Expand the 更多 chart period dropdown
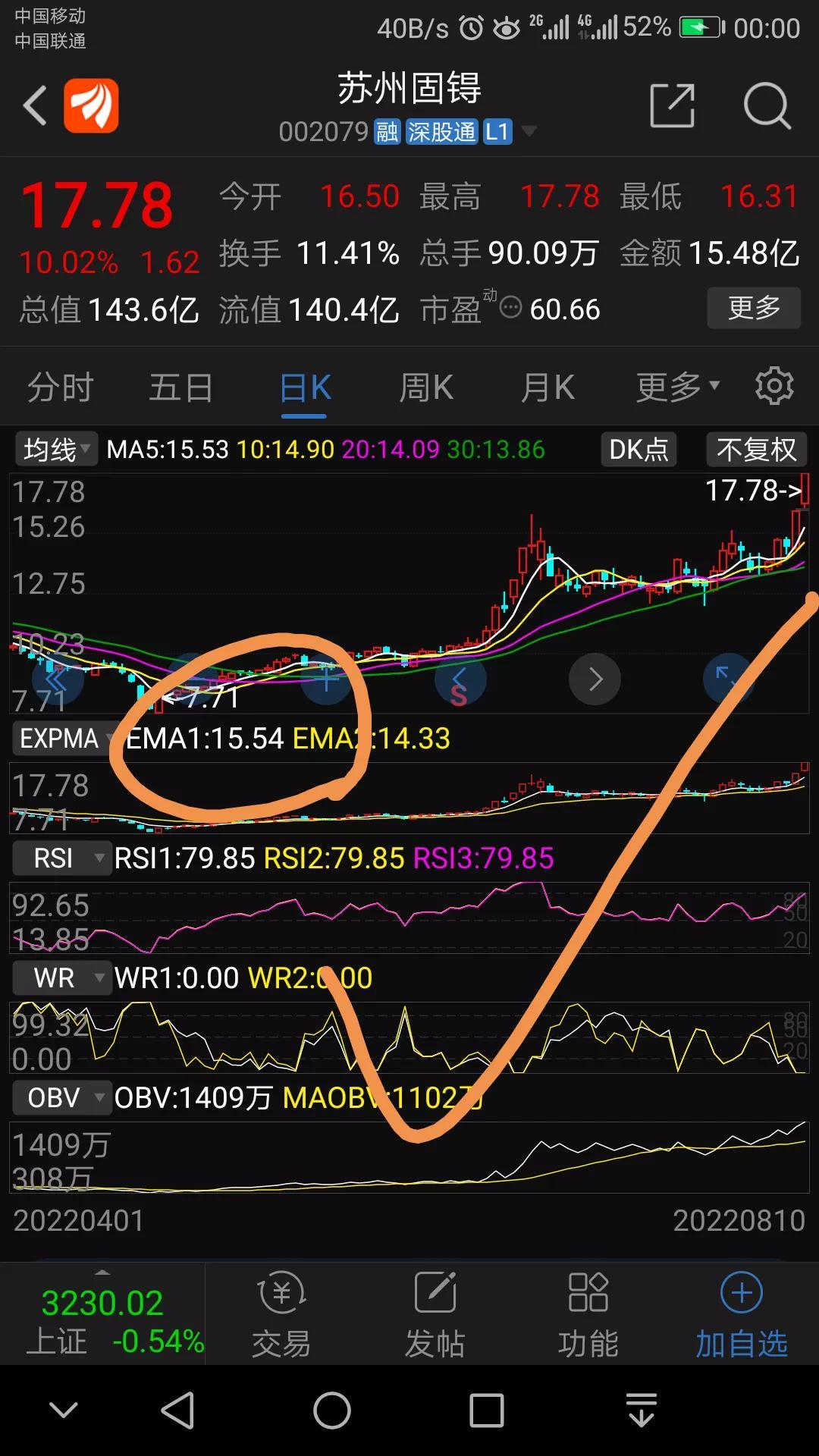This screenshot has width=819, height=1456. 677,388
